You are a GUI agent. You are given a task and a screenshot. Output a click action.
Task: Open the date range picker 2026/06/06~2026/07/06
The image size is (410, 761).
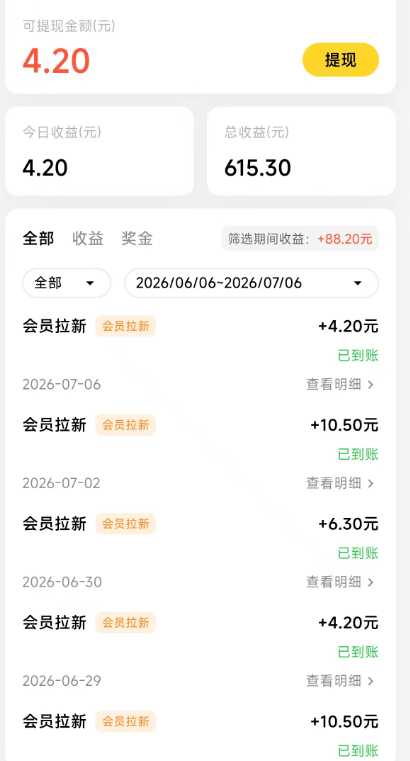pyautogui.click(x=251, y=283)
